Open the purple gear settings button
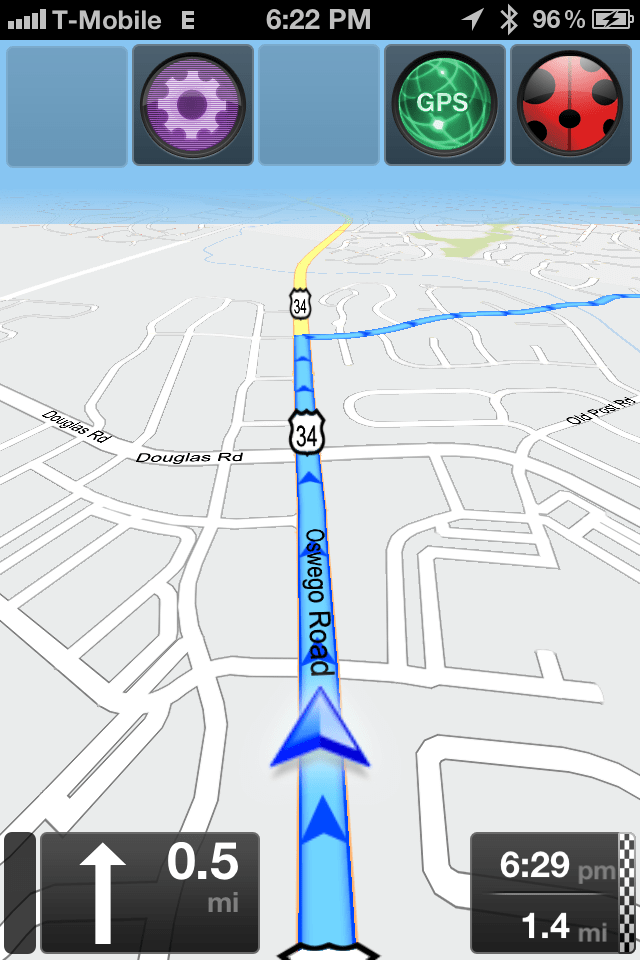The width and height of the screenshot is (640, 960). [x=192, y=104]
